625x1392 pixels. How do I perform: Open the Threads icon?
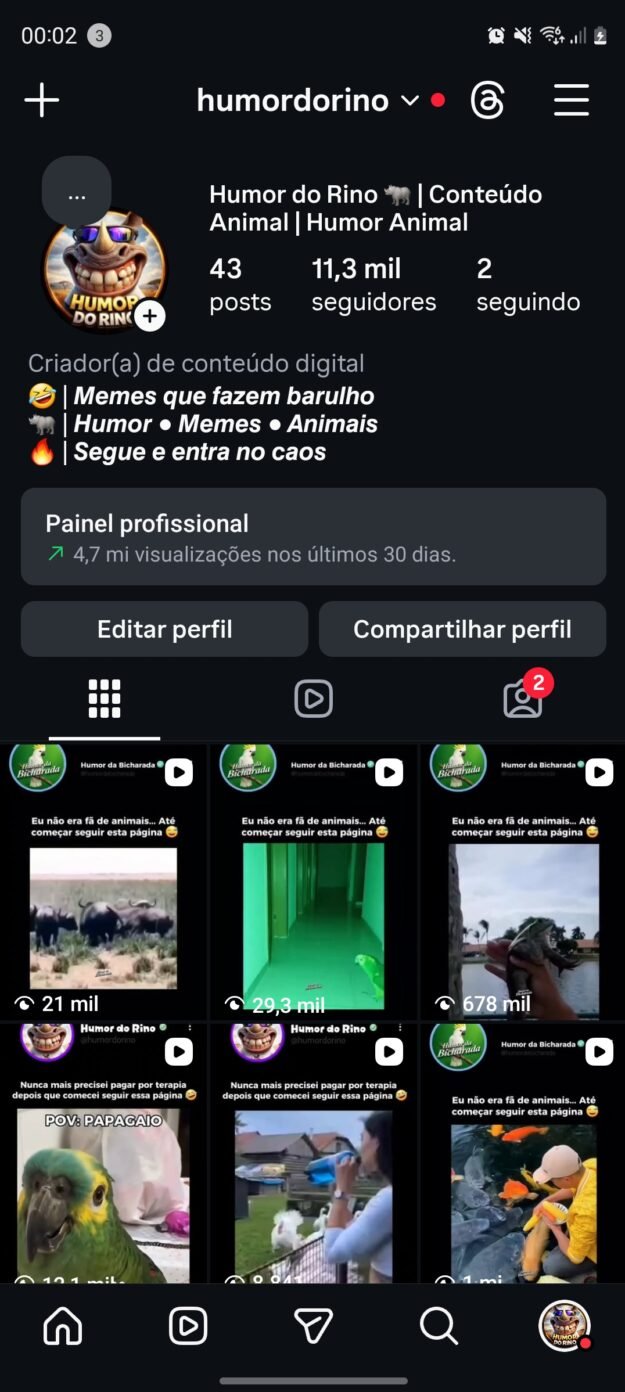click(487, 100)
